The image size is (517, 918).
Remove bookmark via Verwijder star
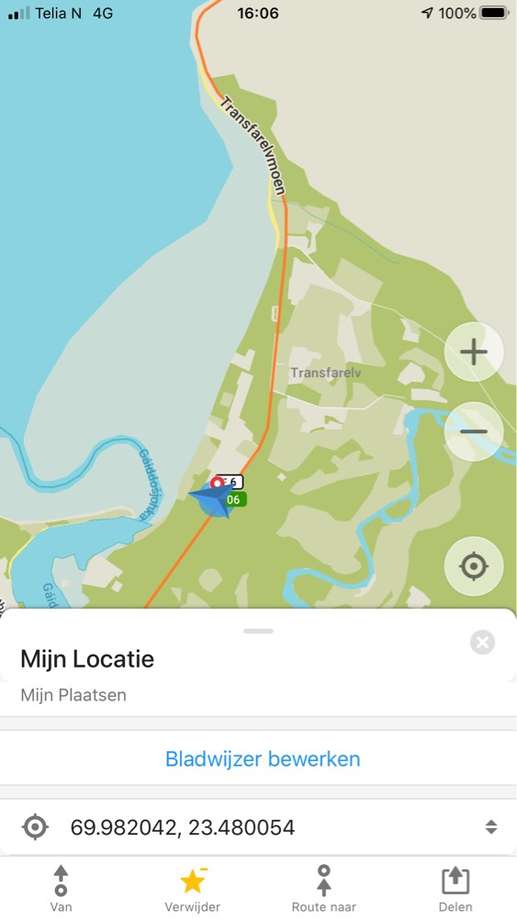(193, 888)
